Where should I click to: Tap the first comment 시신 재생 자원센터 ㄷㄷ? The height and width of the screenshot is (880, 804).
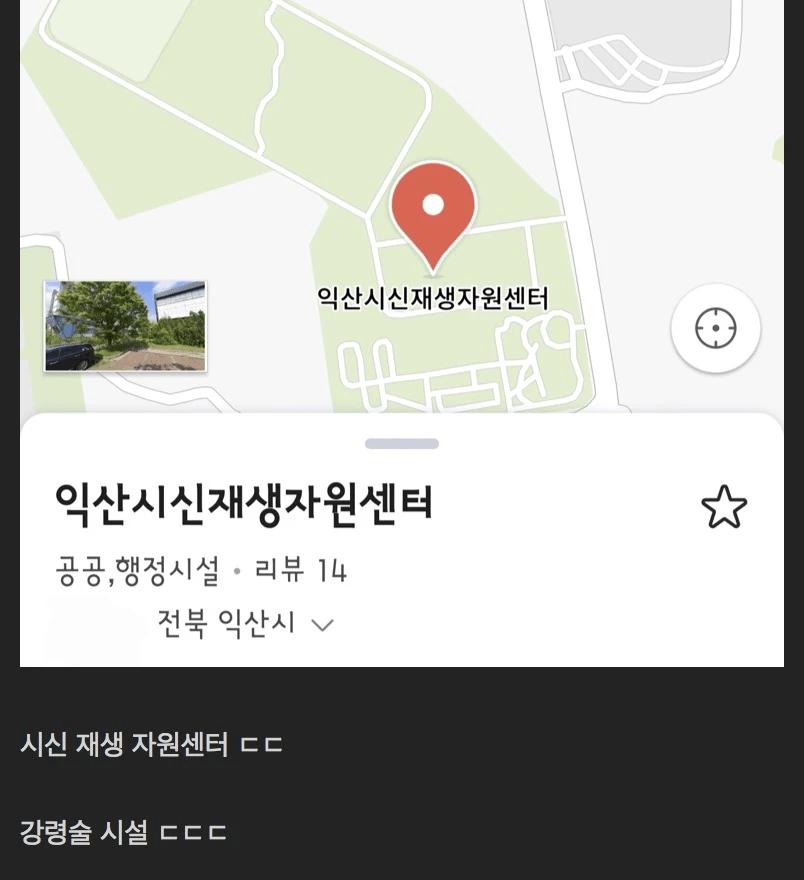coord(152,744)
